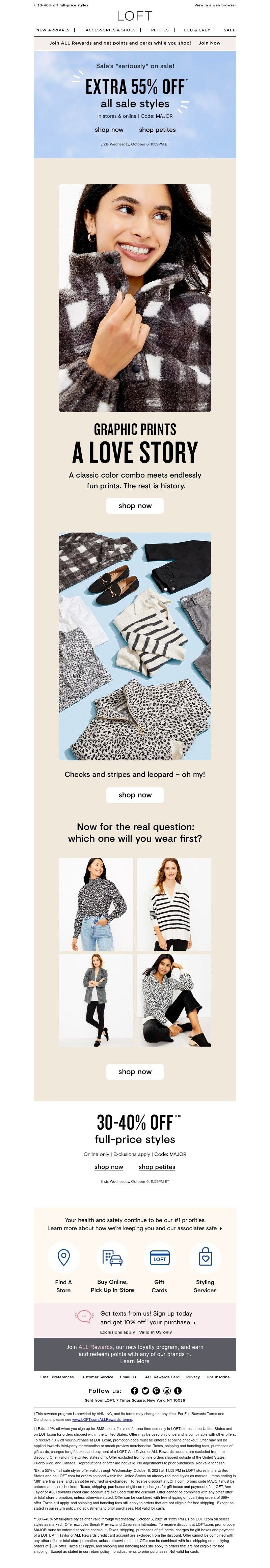Go to the Petites section

160,30
